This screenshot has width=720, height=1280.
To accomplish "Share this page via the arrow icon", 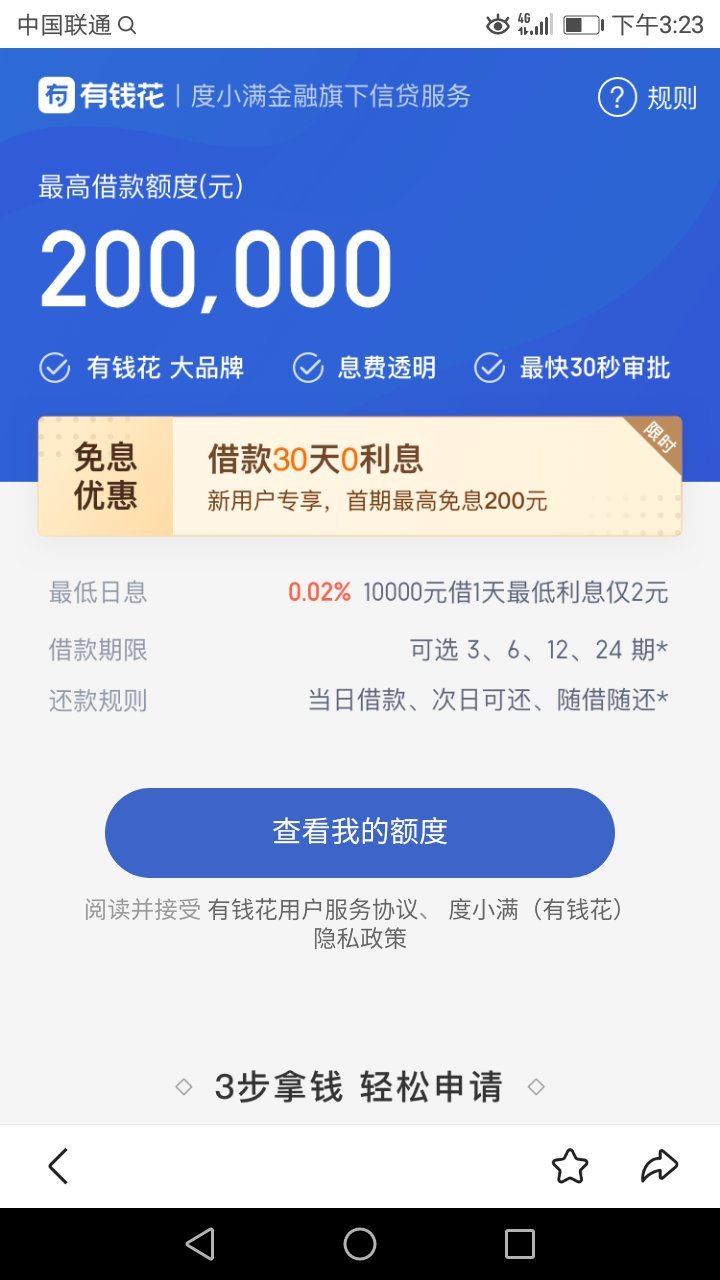I will tap(659, 1166).
